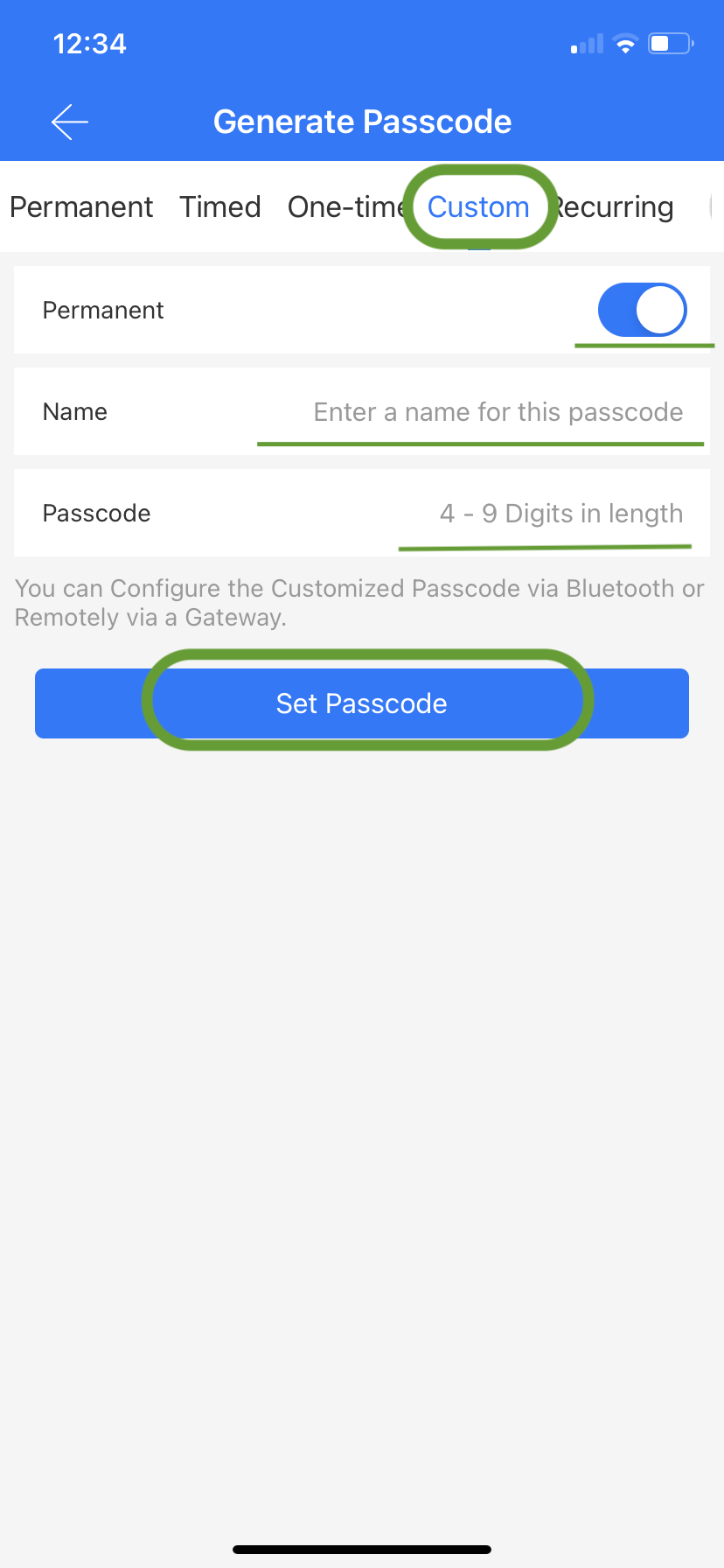This screenshot has width=724, height=1568.
Task: Switch to the Permanent tab
Action: [81, 207]
